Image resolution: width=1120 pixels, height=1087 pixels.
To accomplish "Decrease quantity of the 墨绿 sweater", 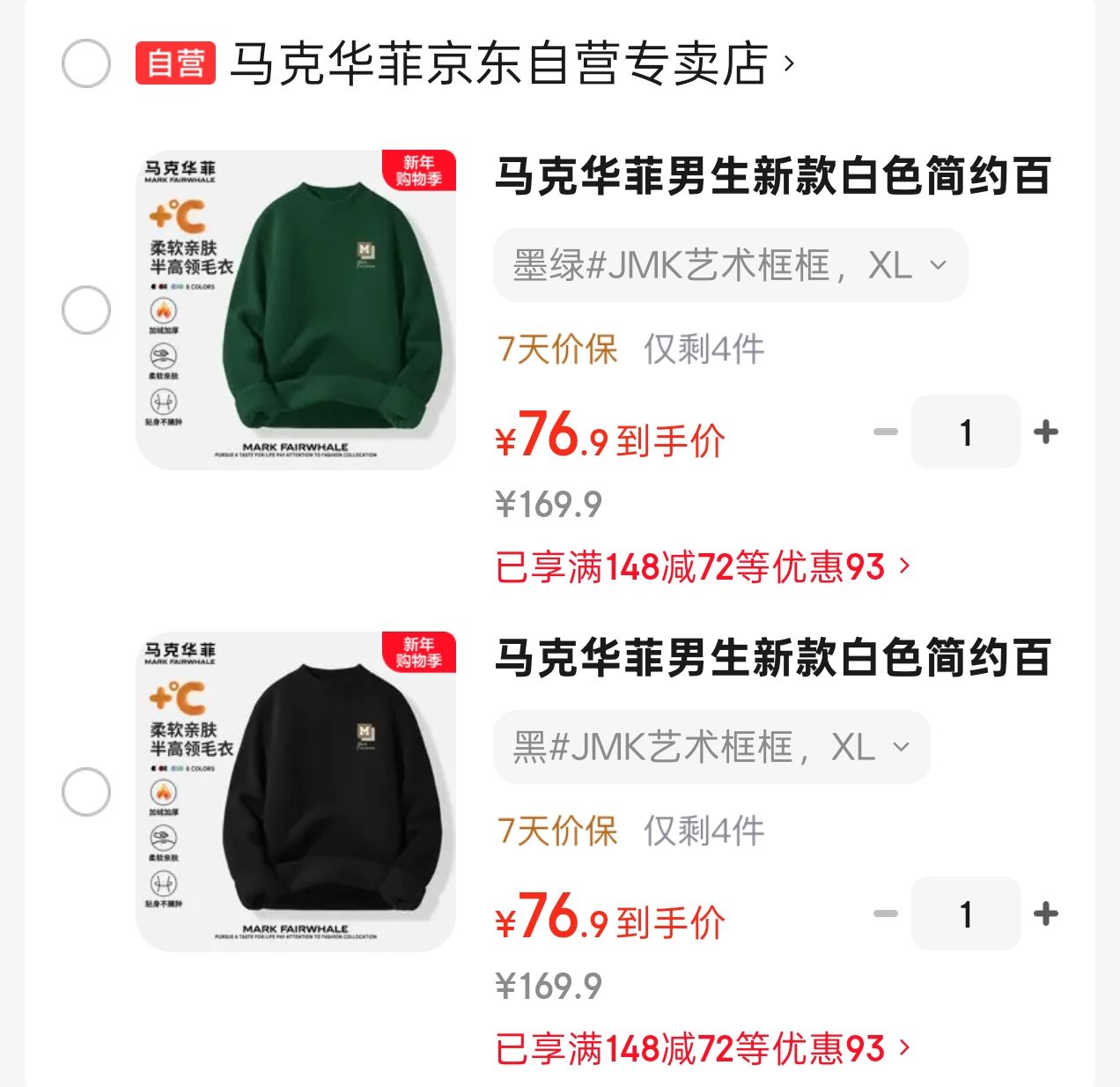I will pyautogui.click(x=885, y=432).
